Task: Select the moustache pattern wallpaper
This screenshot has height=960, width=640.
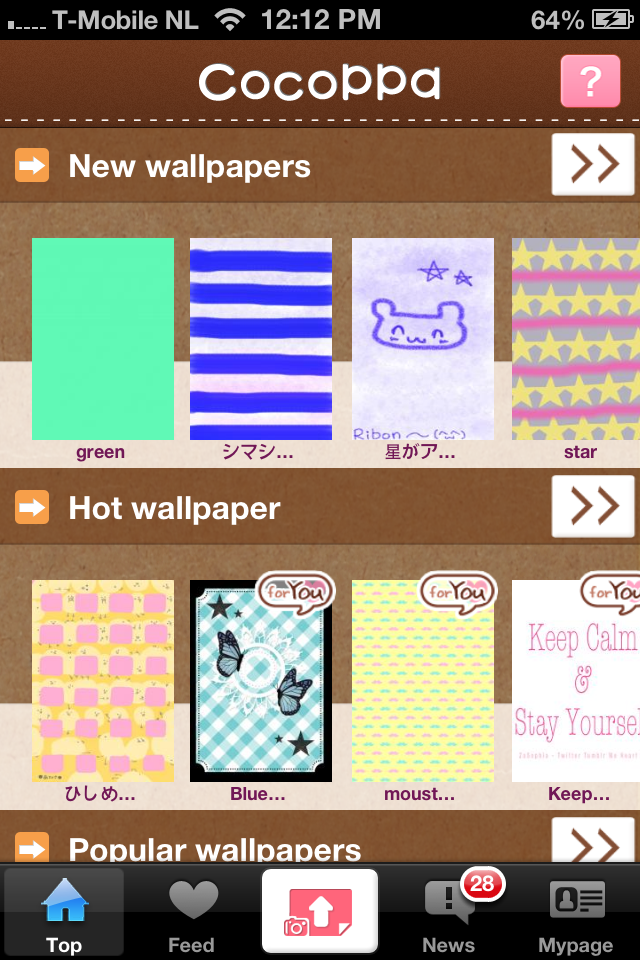Action: (422, 681)
